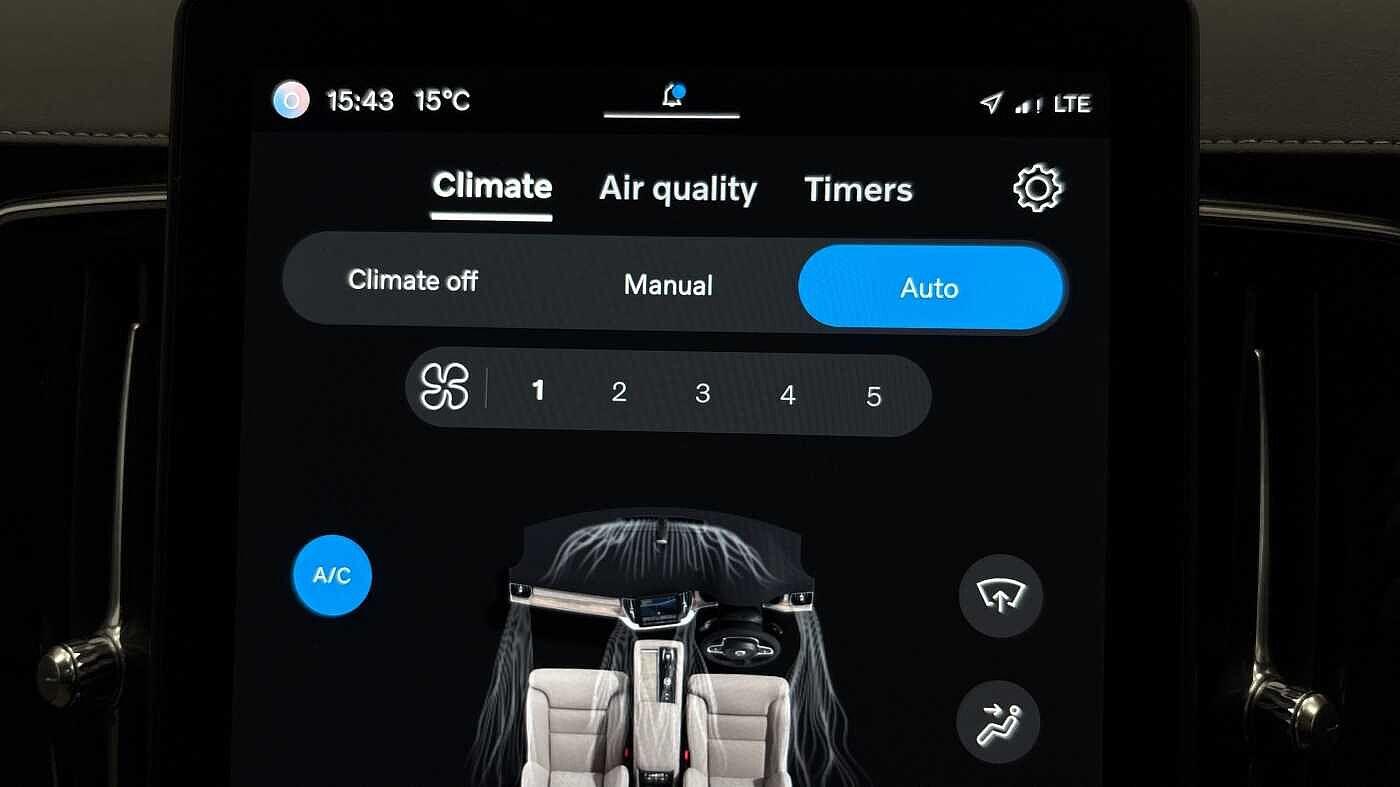The height and width of the screenshot is (787, 1400).
Task: Set fan speed to 5
Action: coord(873,397)
